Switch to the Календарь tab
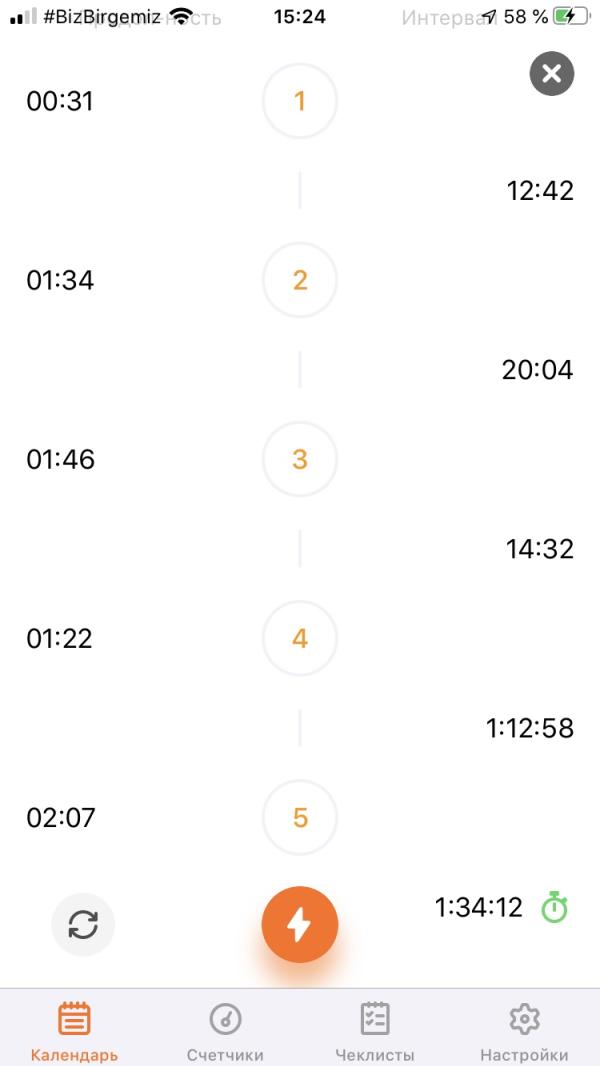 (x=74, y=1031)
